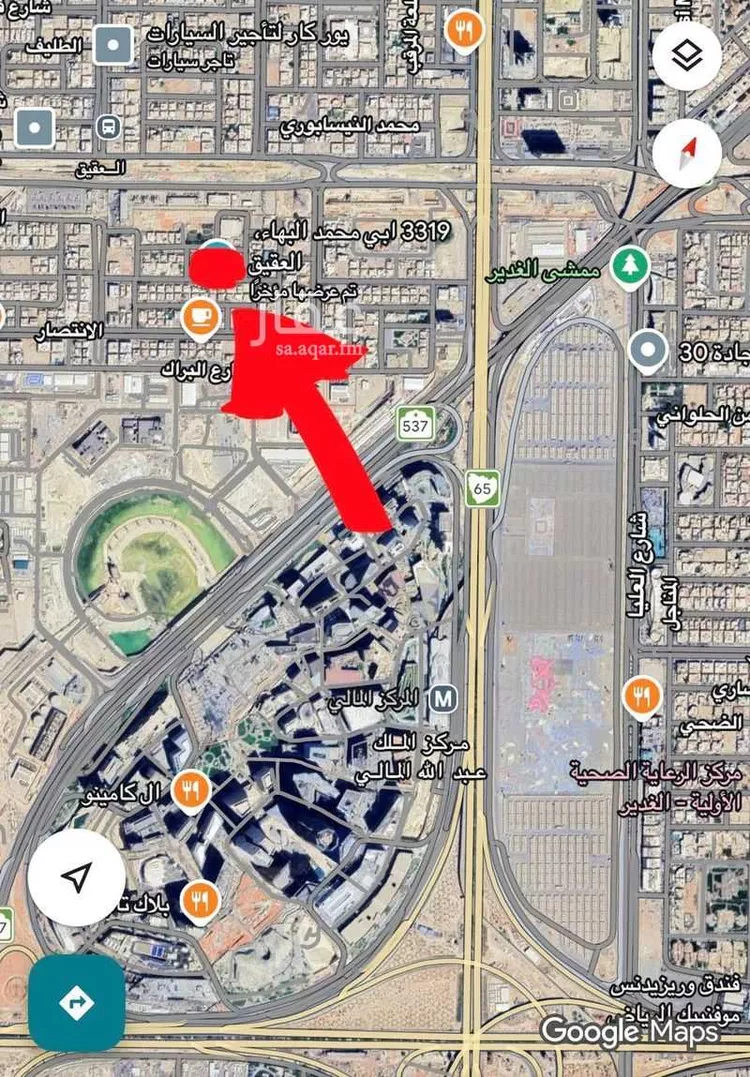
Task: Open directions with the teal arrow button
Action: (x=76, y=1002)
